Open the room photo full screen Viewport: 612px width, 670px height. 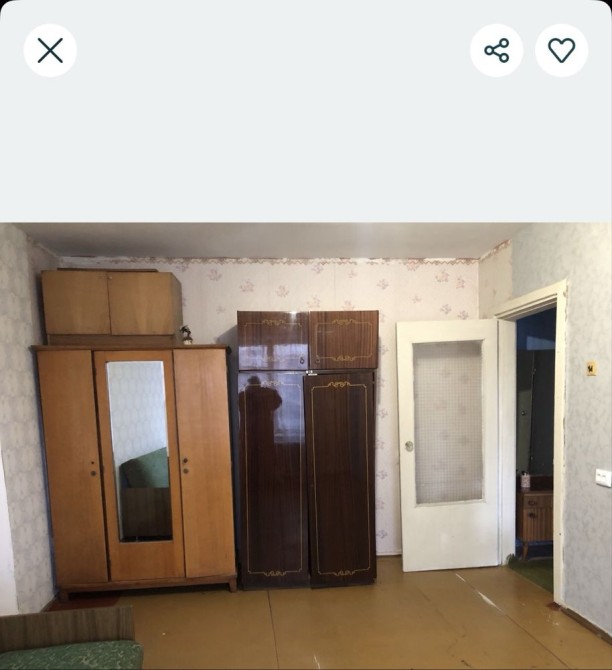pos(306,445)
